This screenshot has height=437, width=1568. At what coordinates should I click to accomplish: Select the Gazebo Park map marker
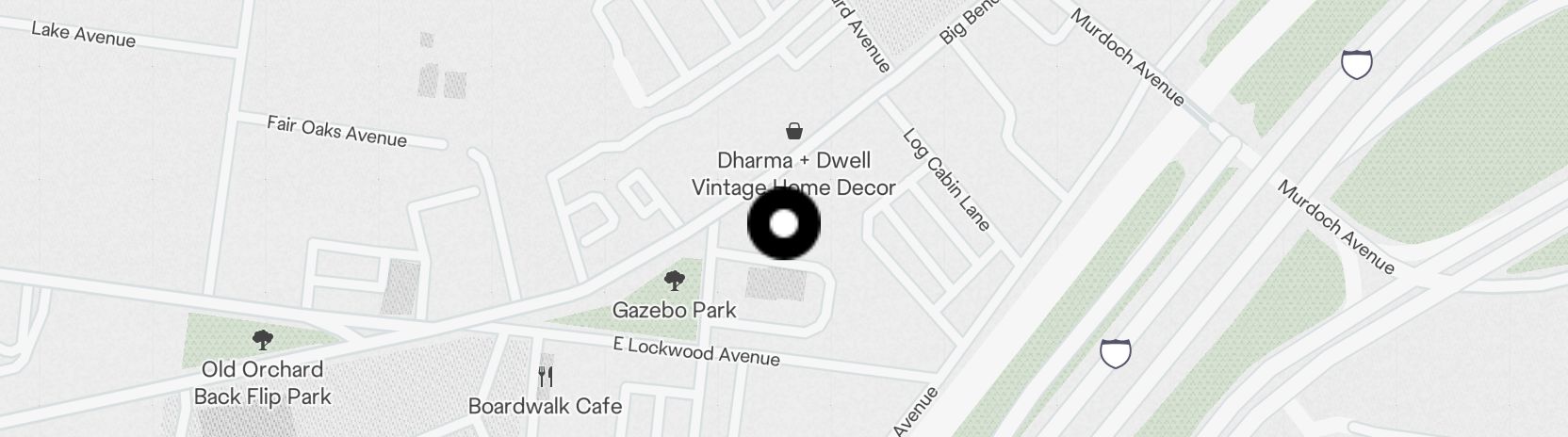point(674,281)
